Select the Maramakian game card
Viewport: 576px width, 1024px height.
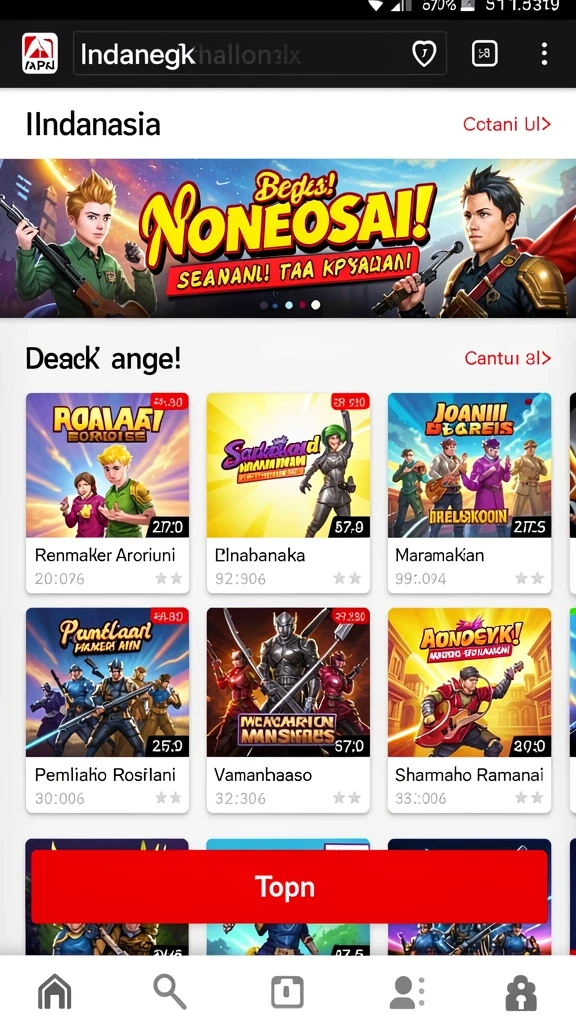[470, 493]
